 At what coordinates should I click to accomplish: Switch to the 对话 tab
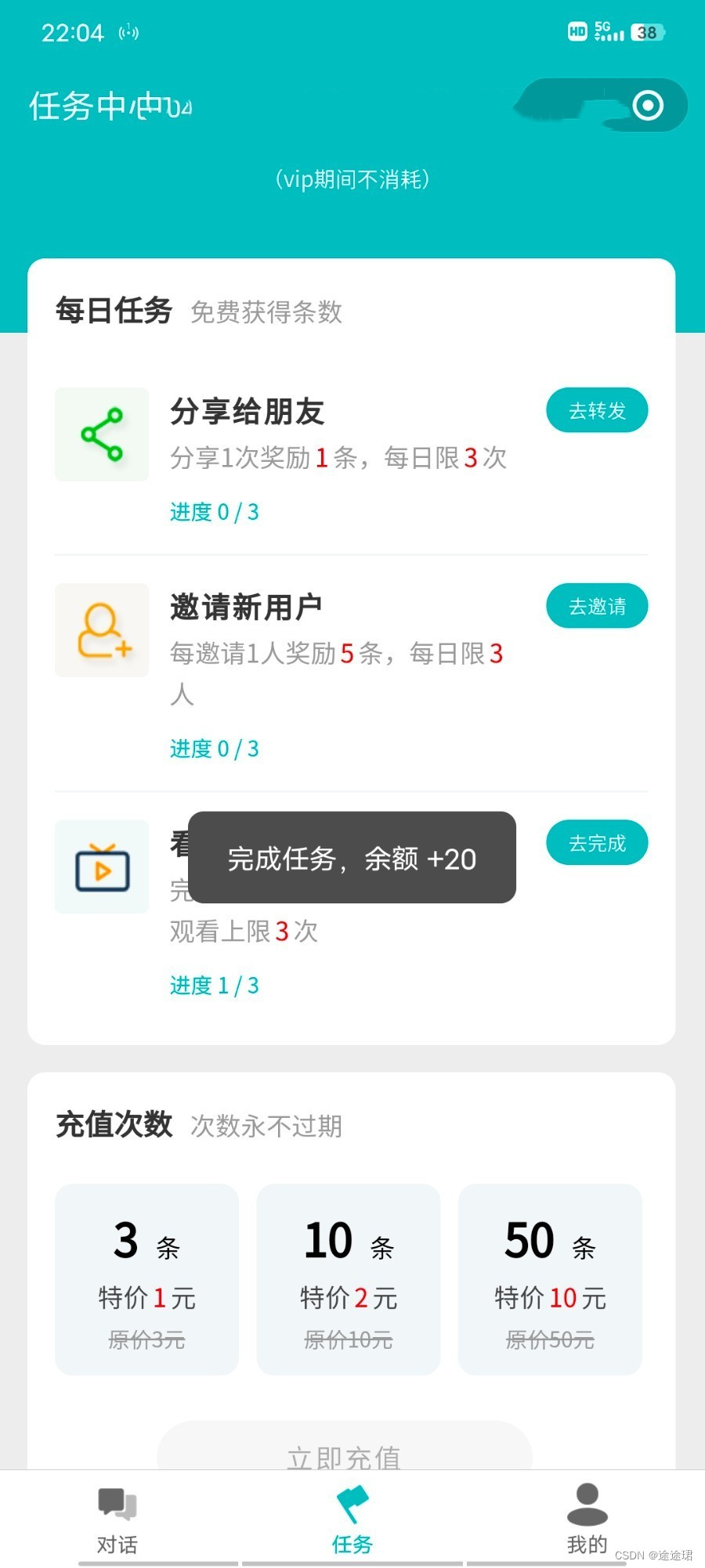(117, 1520)
